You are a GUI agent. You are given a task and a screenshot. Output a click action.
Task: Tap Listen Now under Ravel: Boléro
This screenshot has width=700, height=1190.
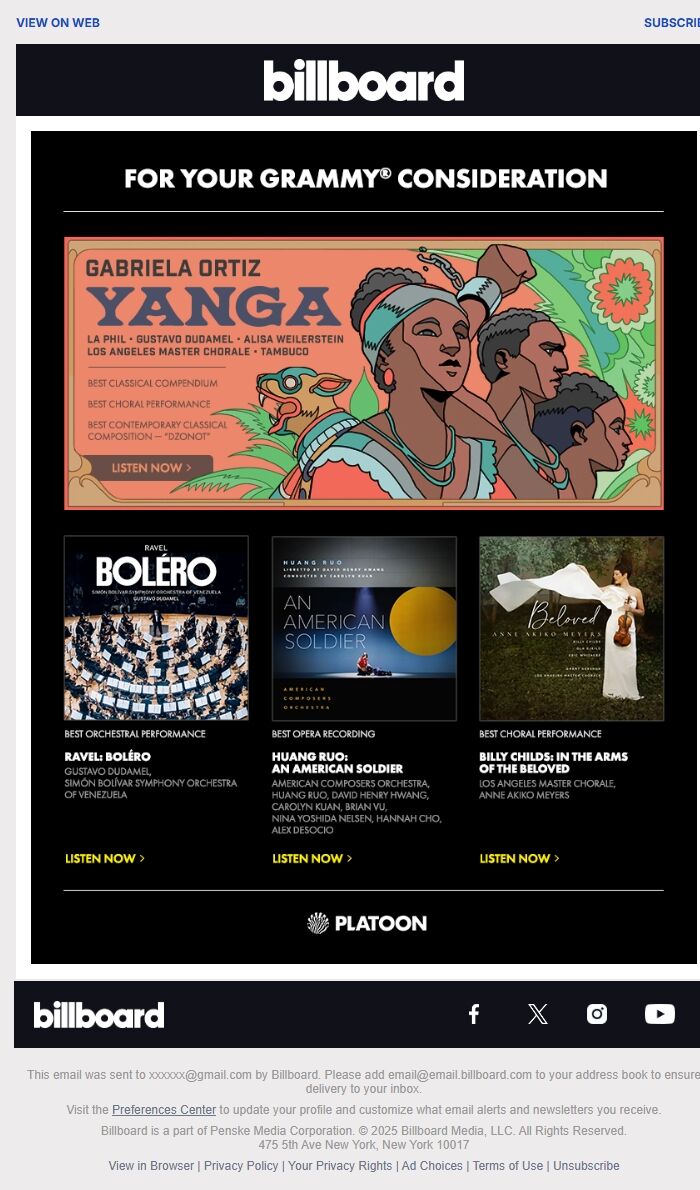pos(105,859)
